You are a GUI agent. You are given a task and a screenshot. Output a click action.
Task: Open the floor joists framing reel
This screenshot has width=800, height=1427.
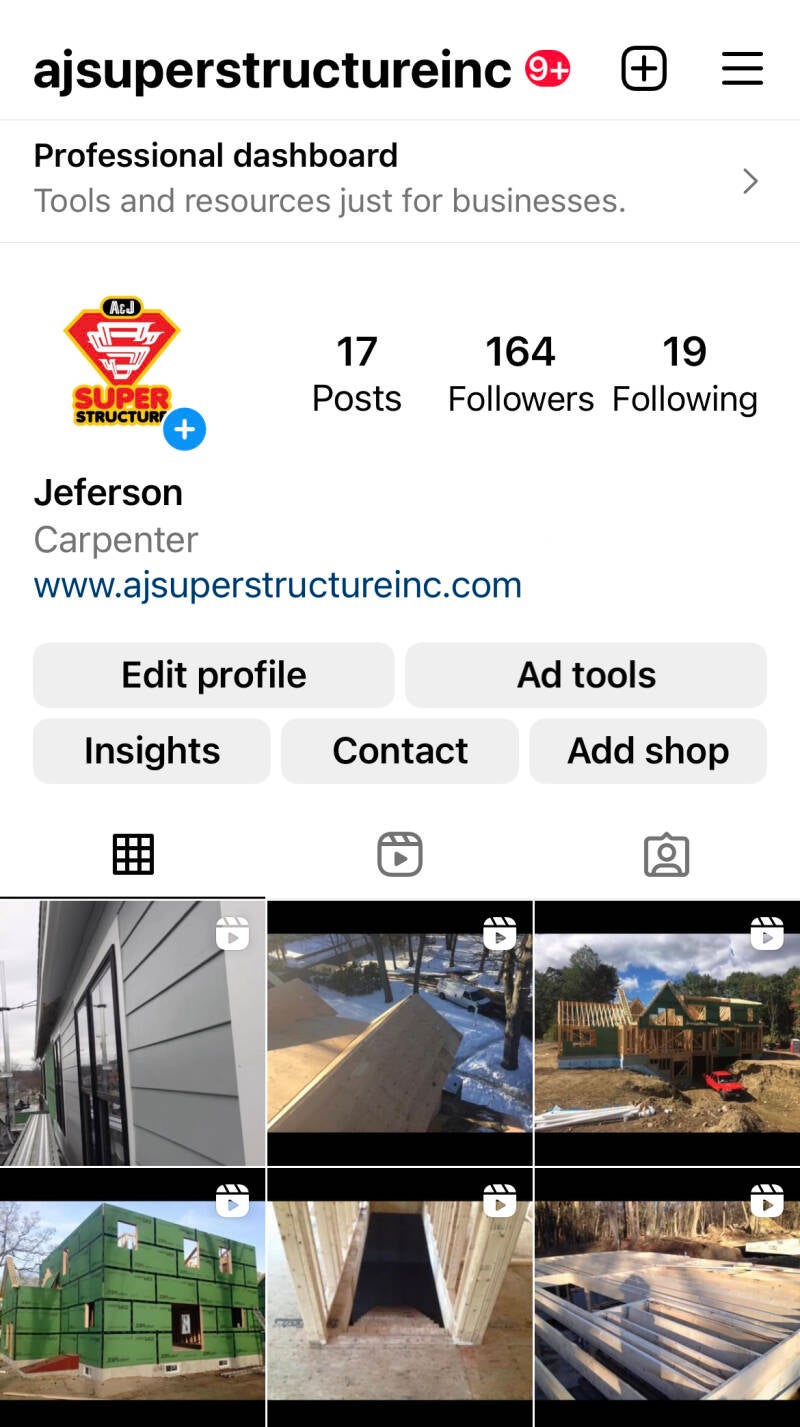667,1297
